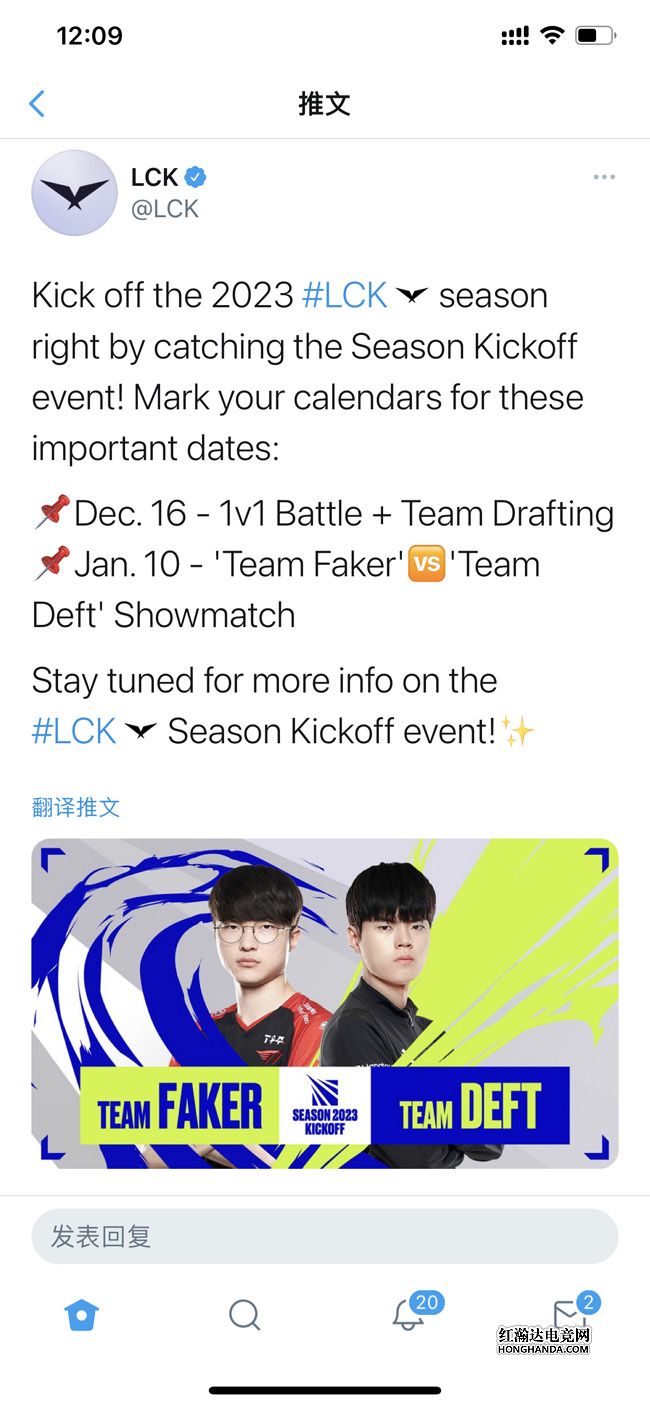Open the first #LCK hashtag link
The height and width of the screenshot is (1407, 650).
[344, 295]
